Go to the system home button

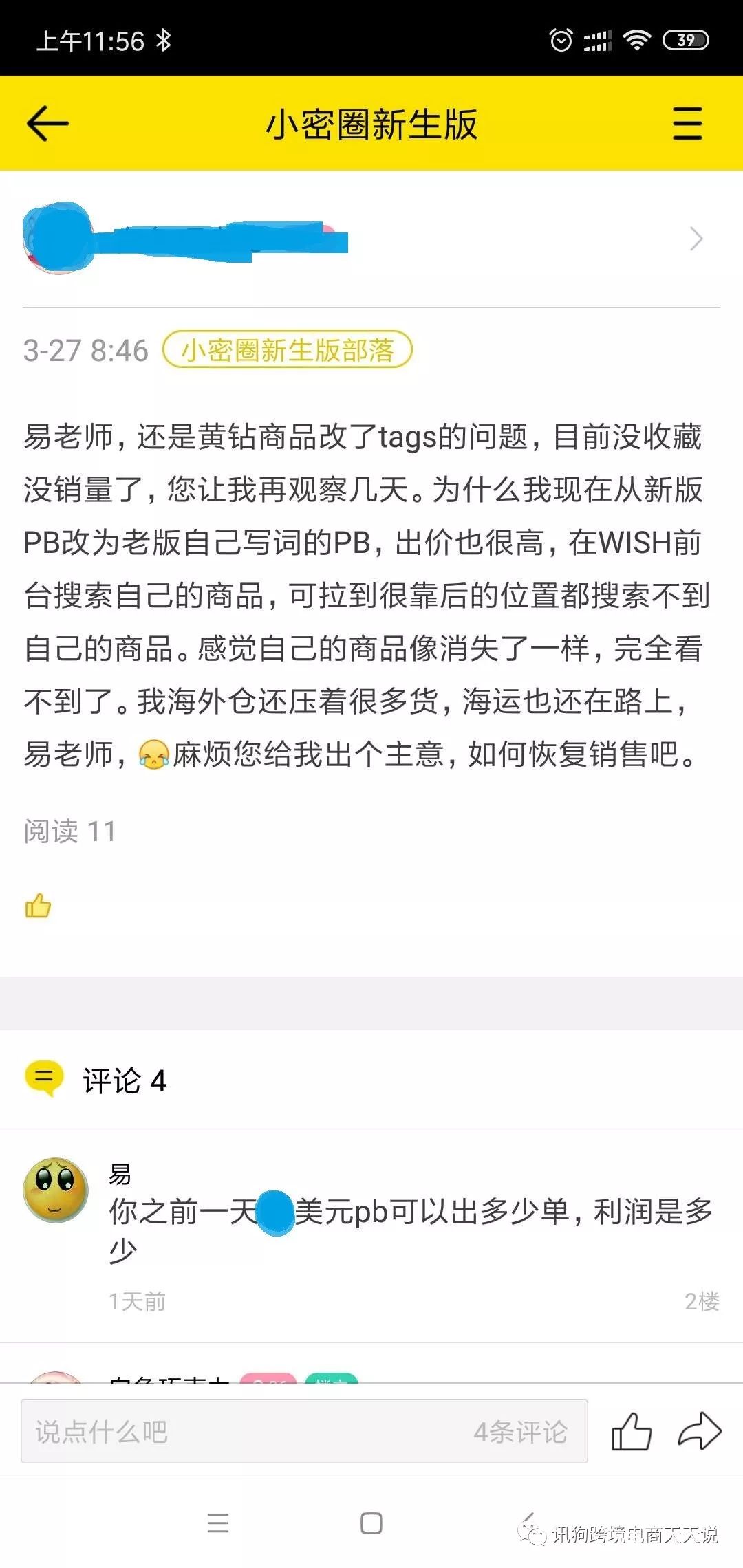pyautogui.click(x=371, y=1523)
